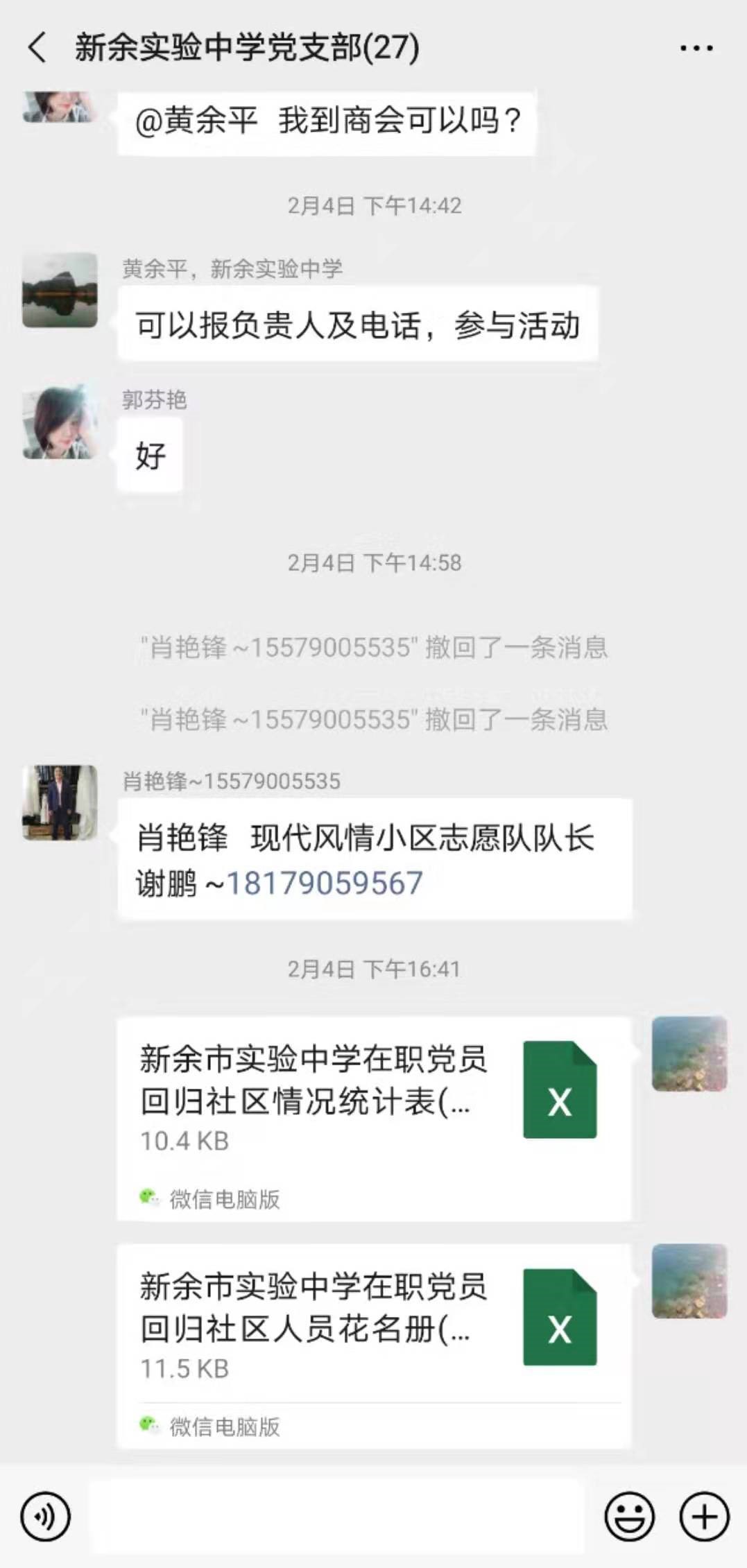Open the plus attachments menu
747x1568 pixels.
703,1517
